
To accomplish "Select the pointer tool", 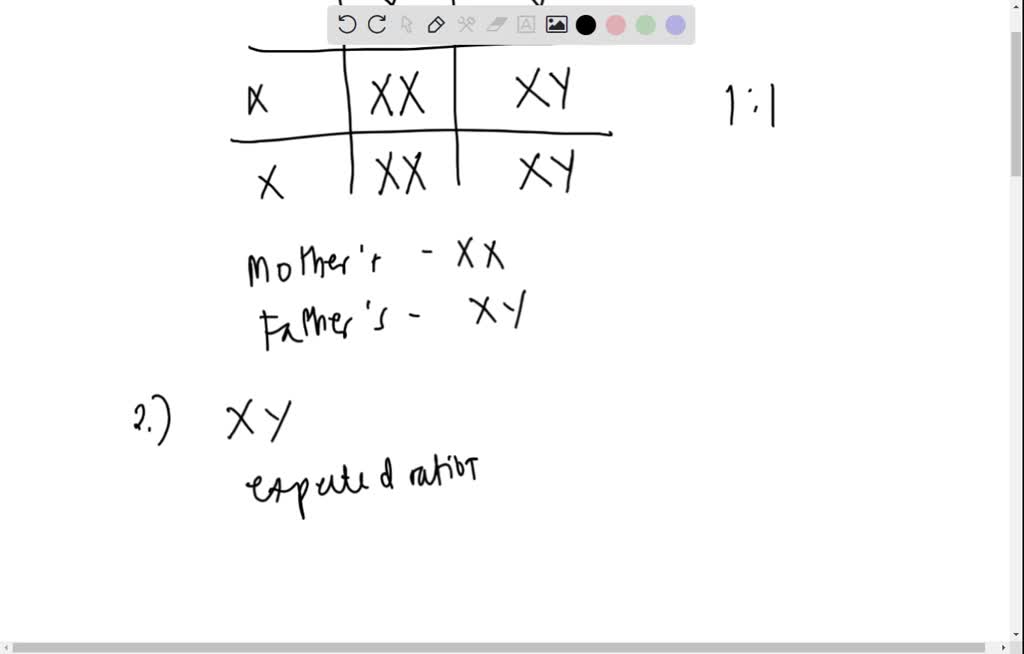I will [406, 25].
